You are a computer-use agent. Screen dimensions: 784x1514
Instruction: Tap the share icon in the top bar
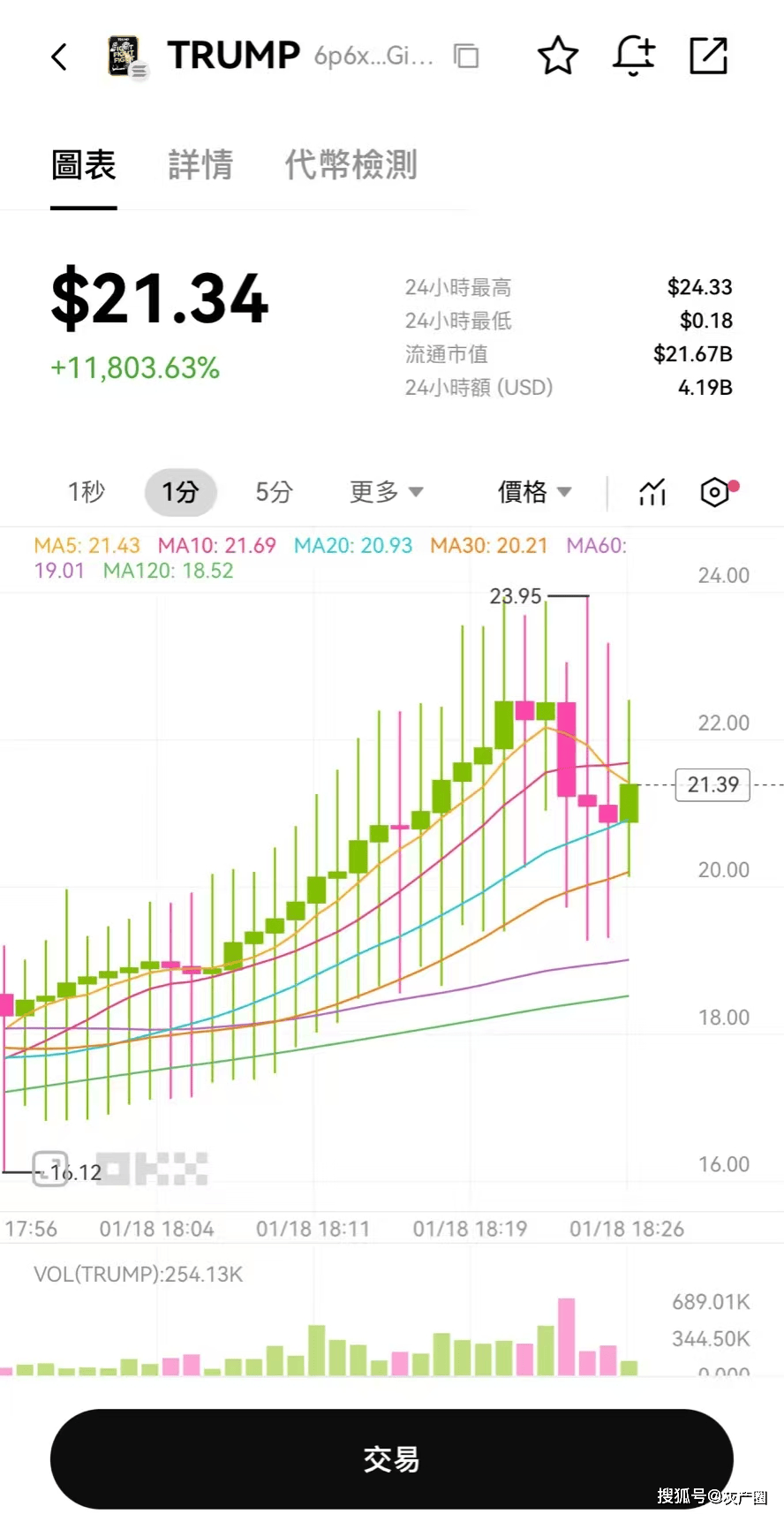[707, 56]
